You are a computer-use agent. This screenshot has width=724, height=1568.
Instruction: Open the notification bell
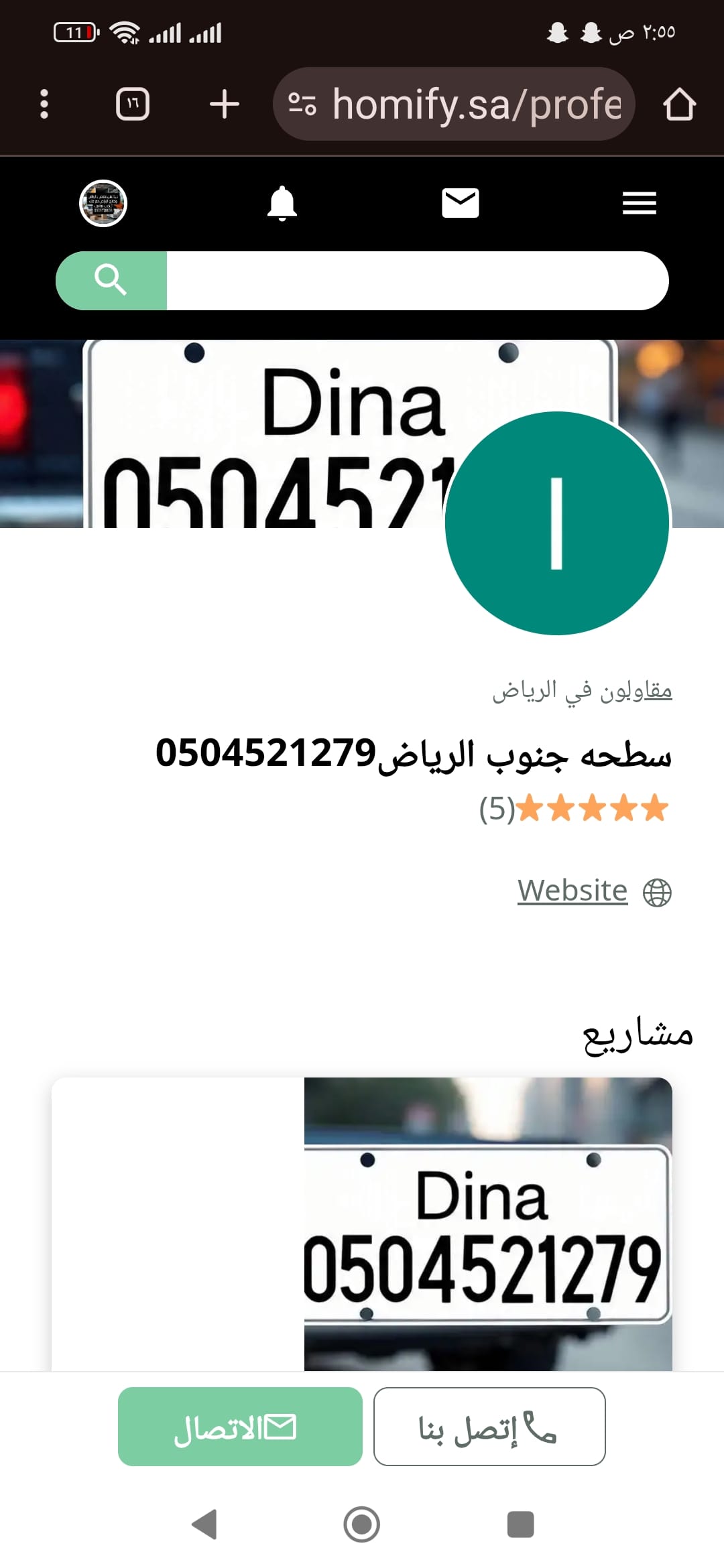pos(282,203)
